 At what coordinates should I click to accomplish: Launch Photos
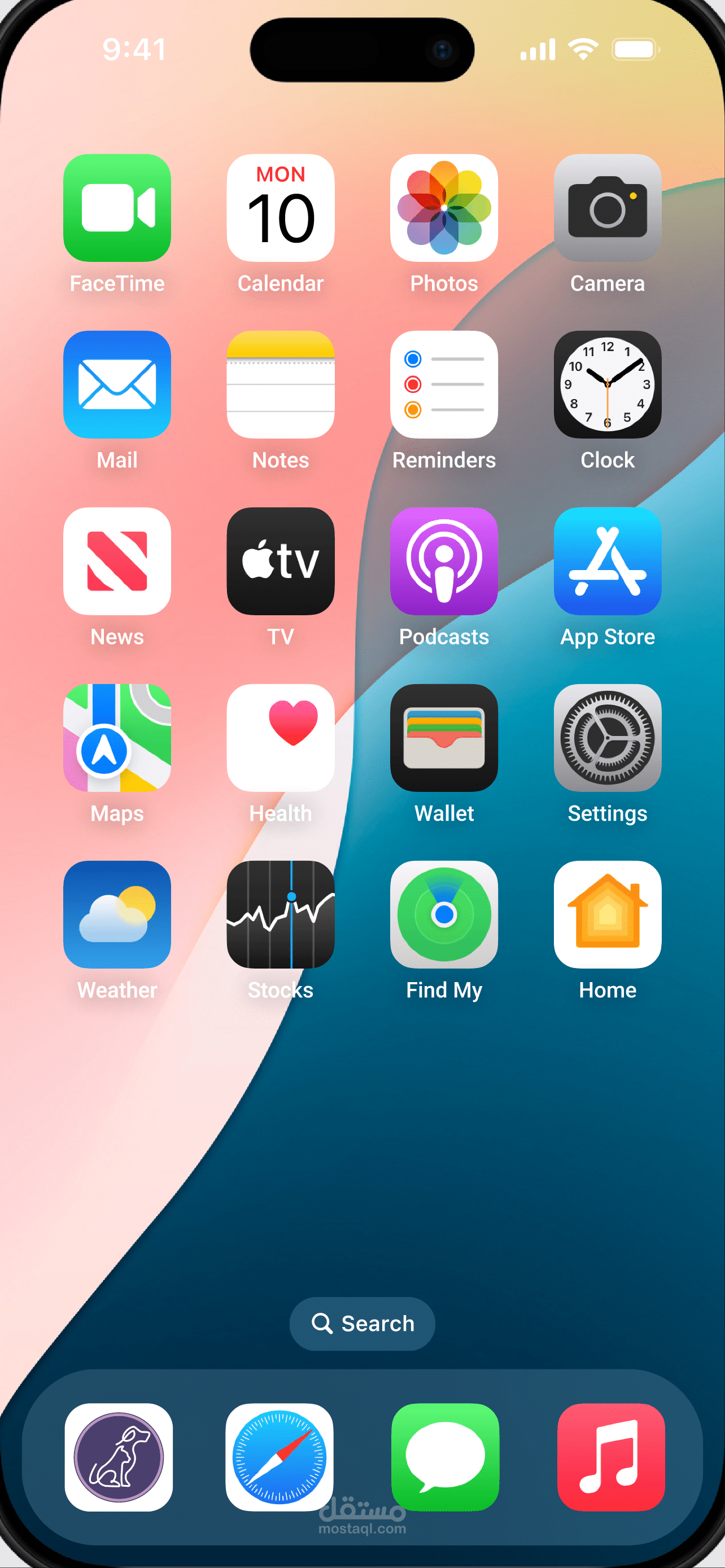tap(444, 208)
